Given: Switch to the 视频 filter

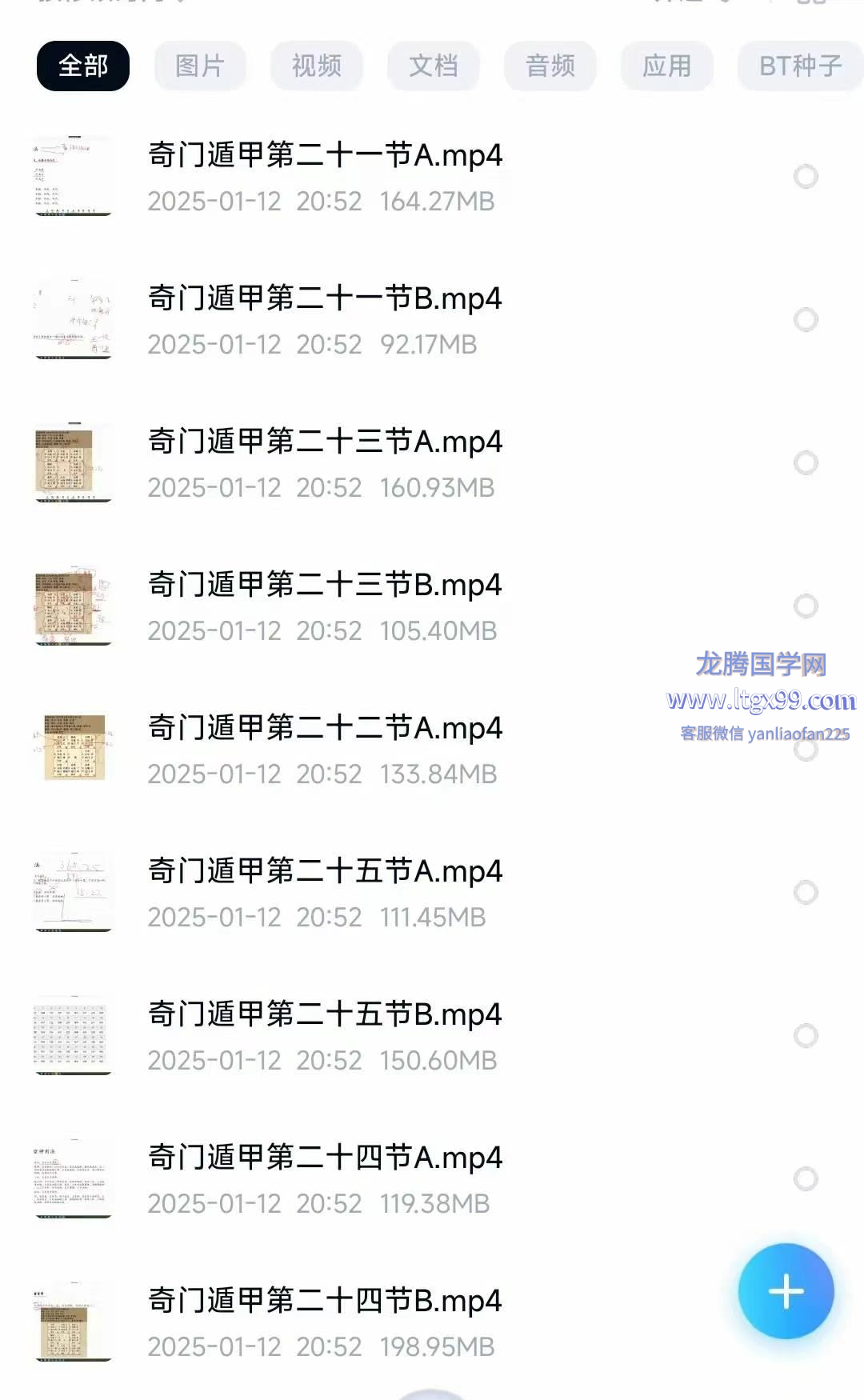Looking at the screenshot, I should click(x=317, y=66).
